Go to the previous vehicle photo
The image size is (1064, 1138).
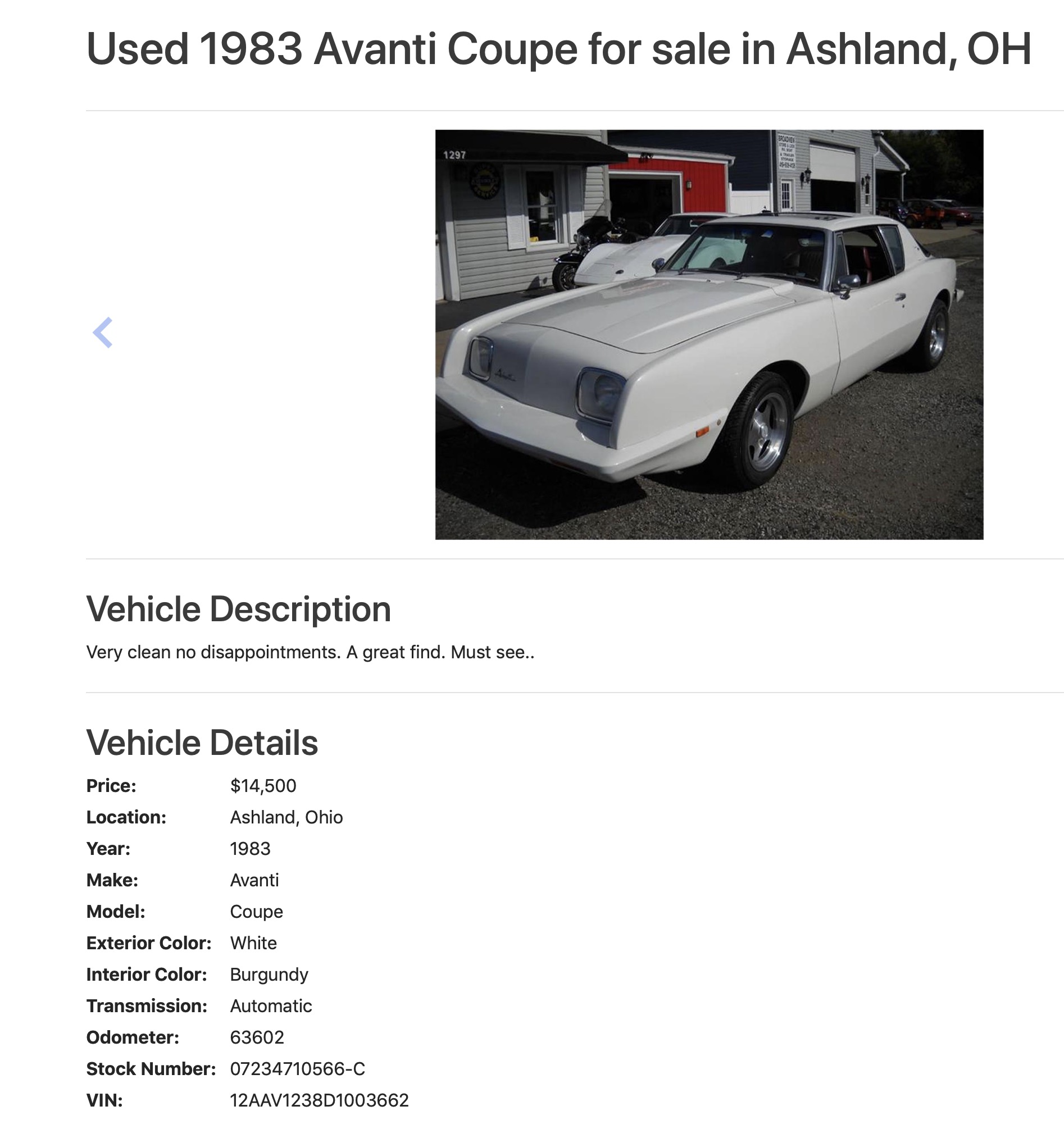click(x=103, y=333)
